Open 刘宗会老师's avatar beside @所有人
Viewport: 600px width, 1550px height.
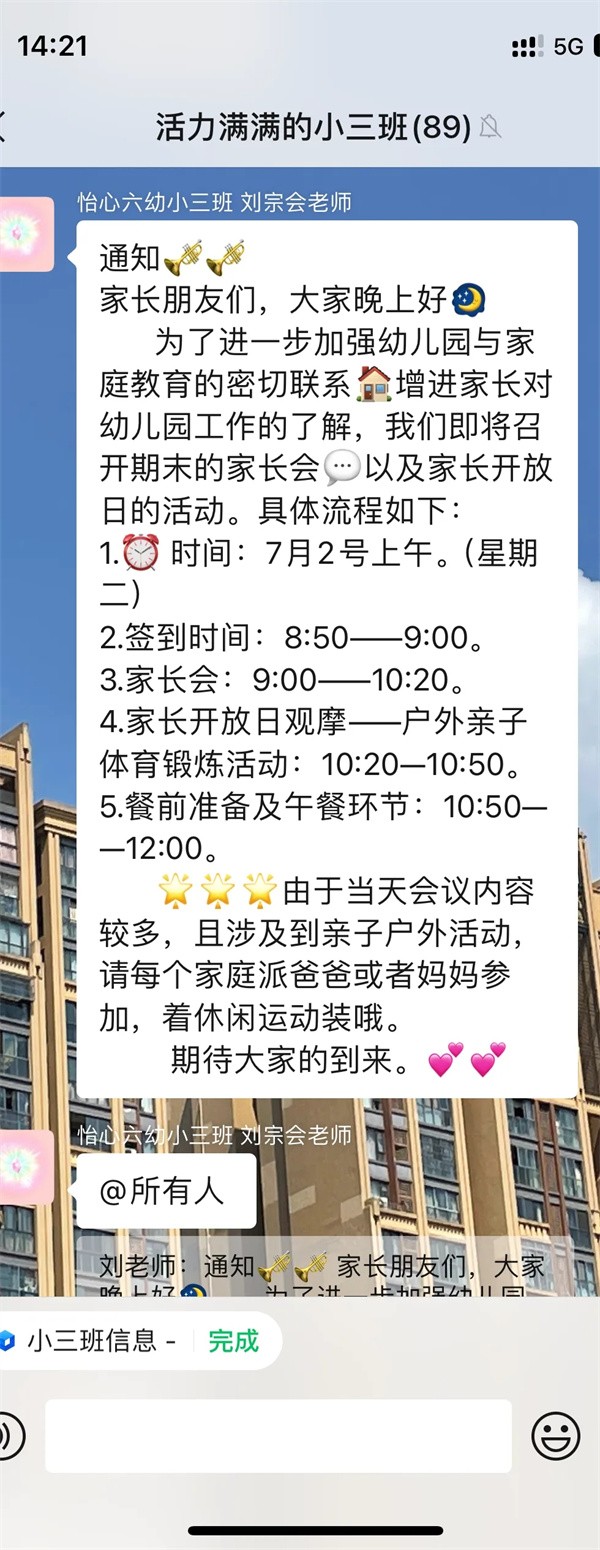tap(25, 1168)
